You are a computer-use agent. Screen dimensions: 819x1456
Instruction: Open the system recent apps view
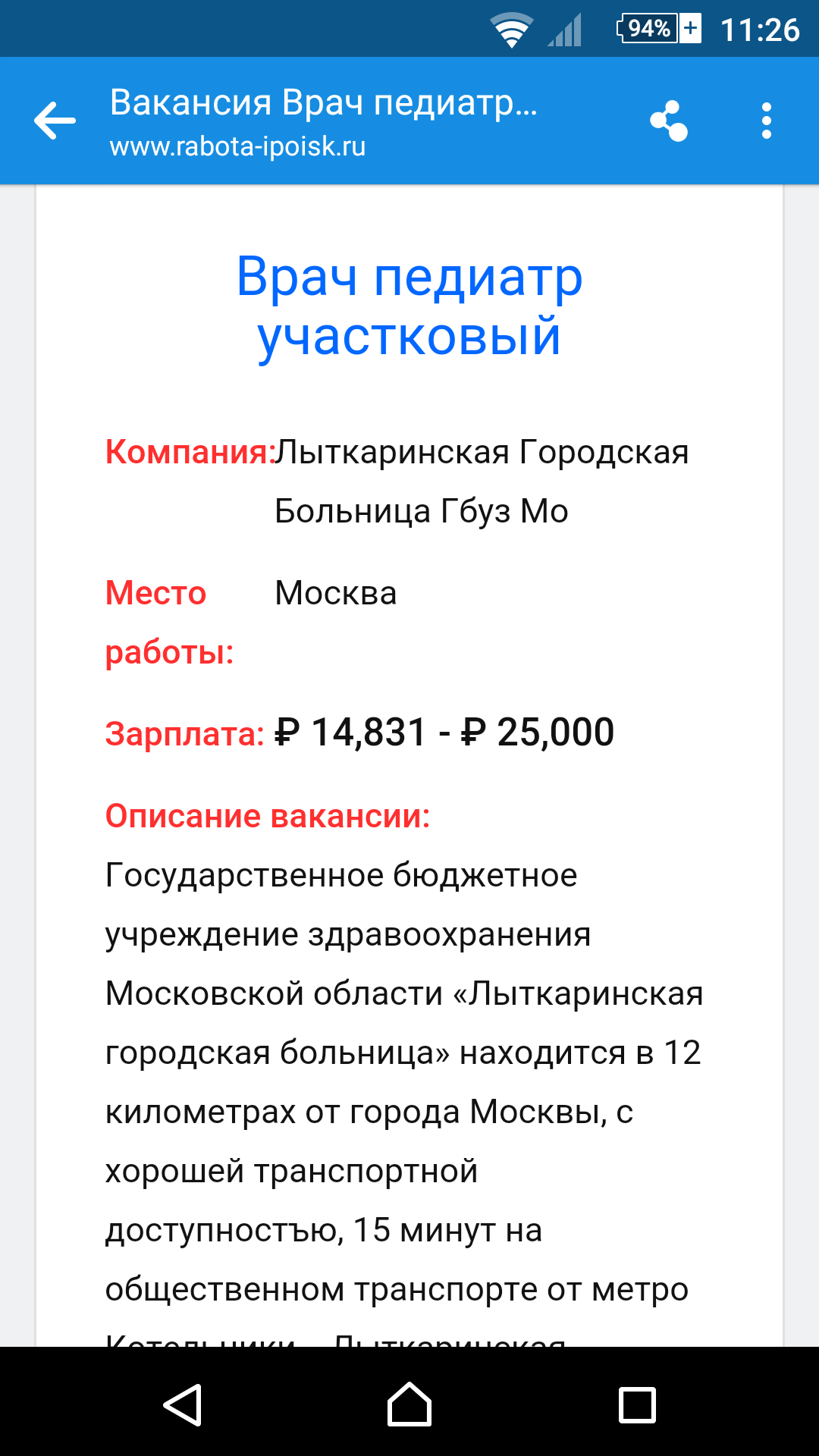[637, 1404]
